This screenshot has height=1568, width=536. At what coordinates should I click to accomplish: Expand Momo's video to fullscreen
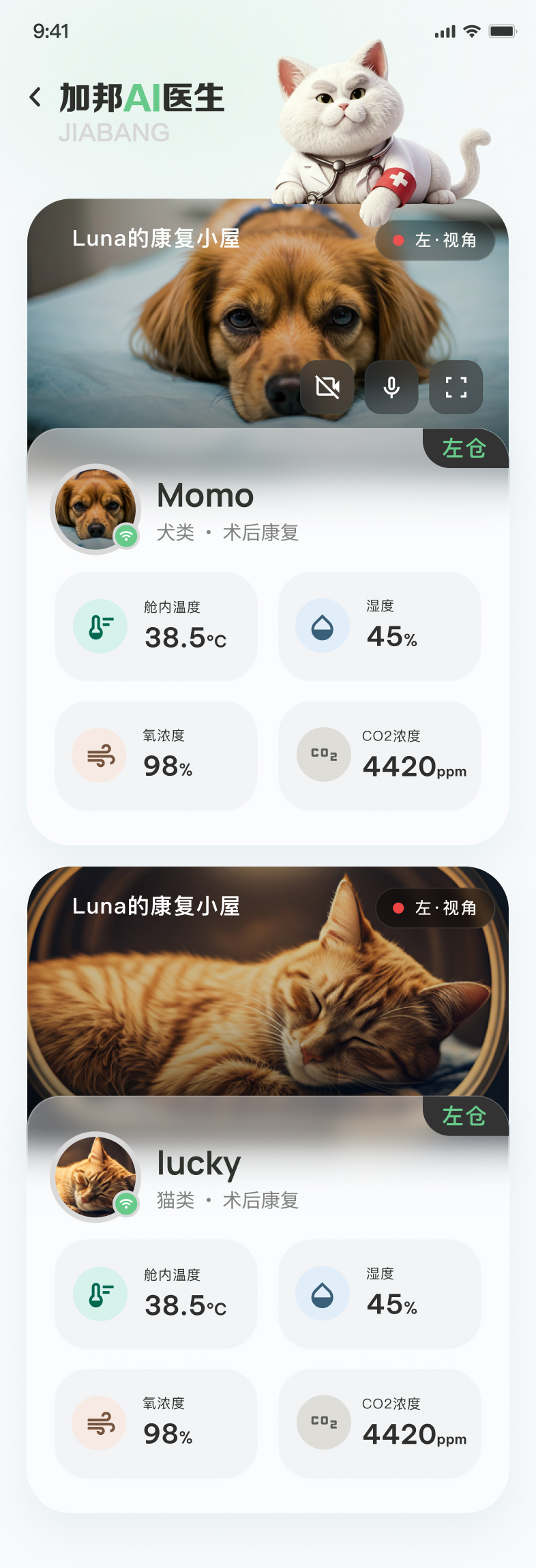(x=456, y=387)
